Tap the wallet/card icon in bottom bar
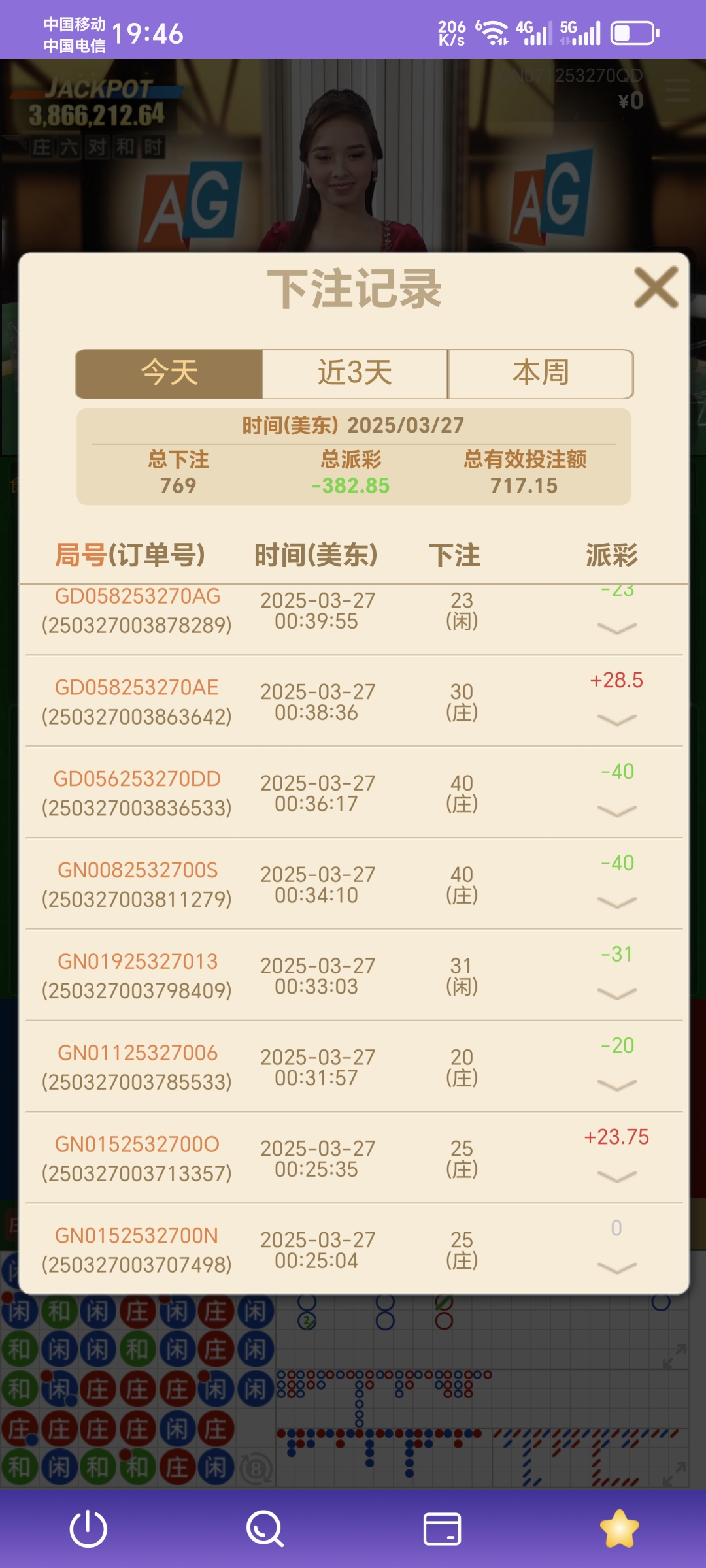This screenshot has height=1568, width=706. point(441,1529)
